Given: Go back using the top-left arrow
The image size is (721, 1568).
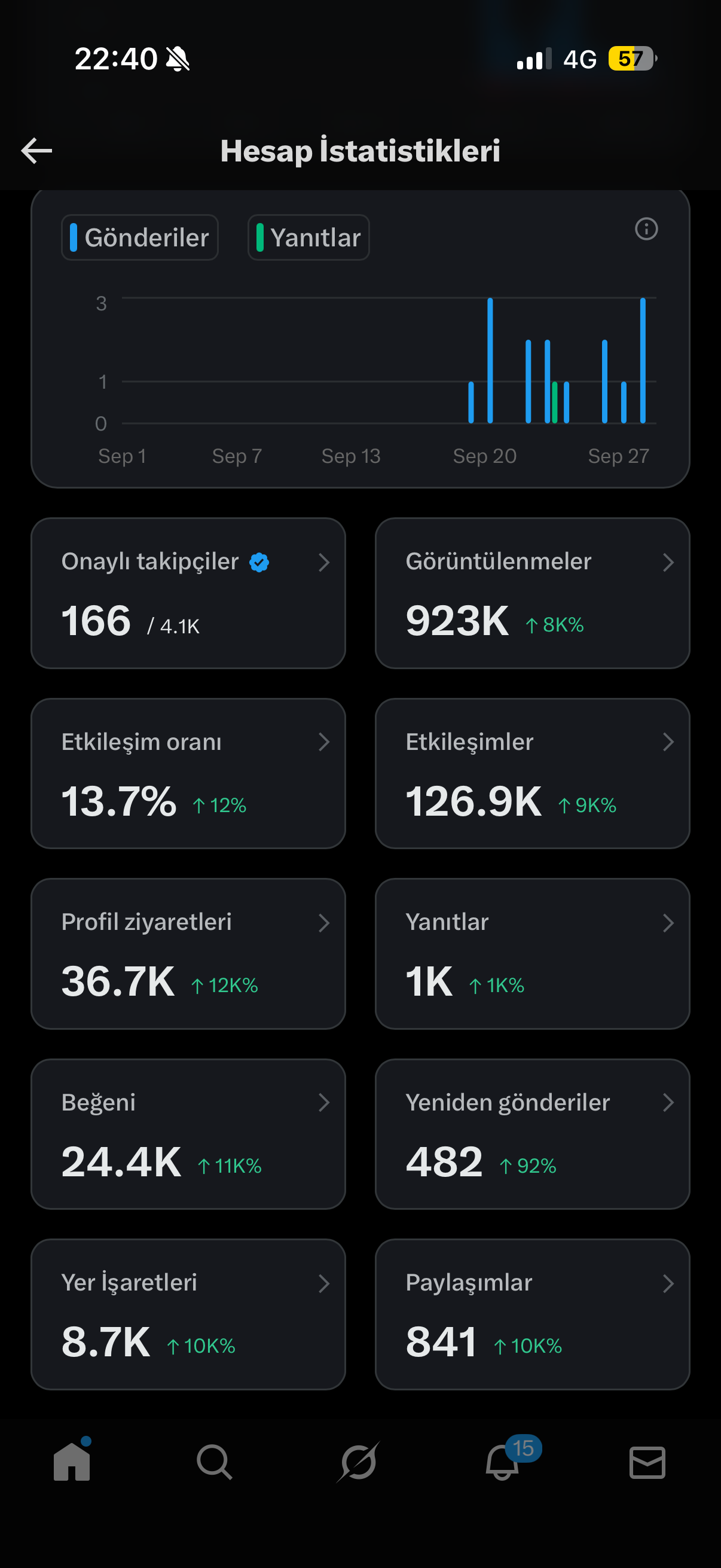Looking at the screenshot, I should coord(36,151).
